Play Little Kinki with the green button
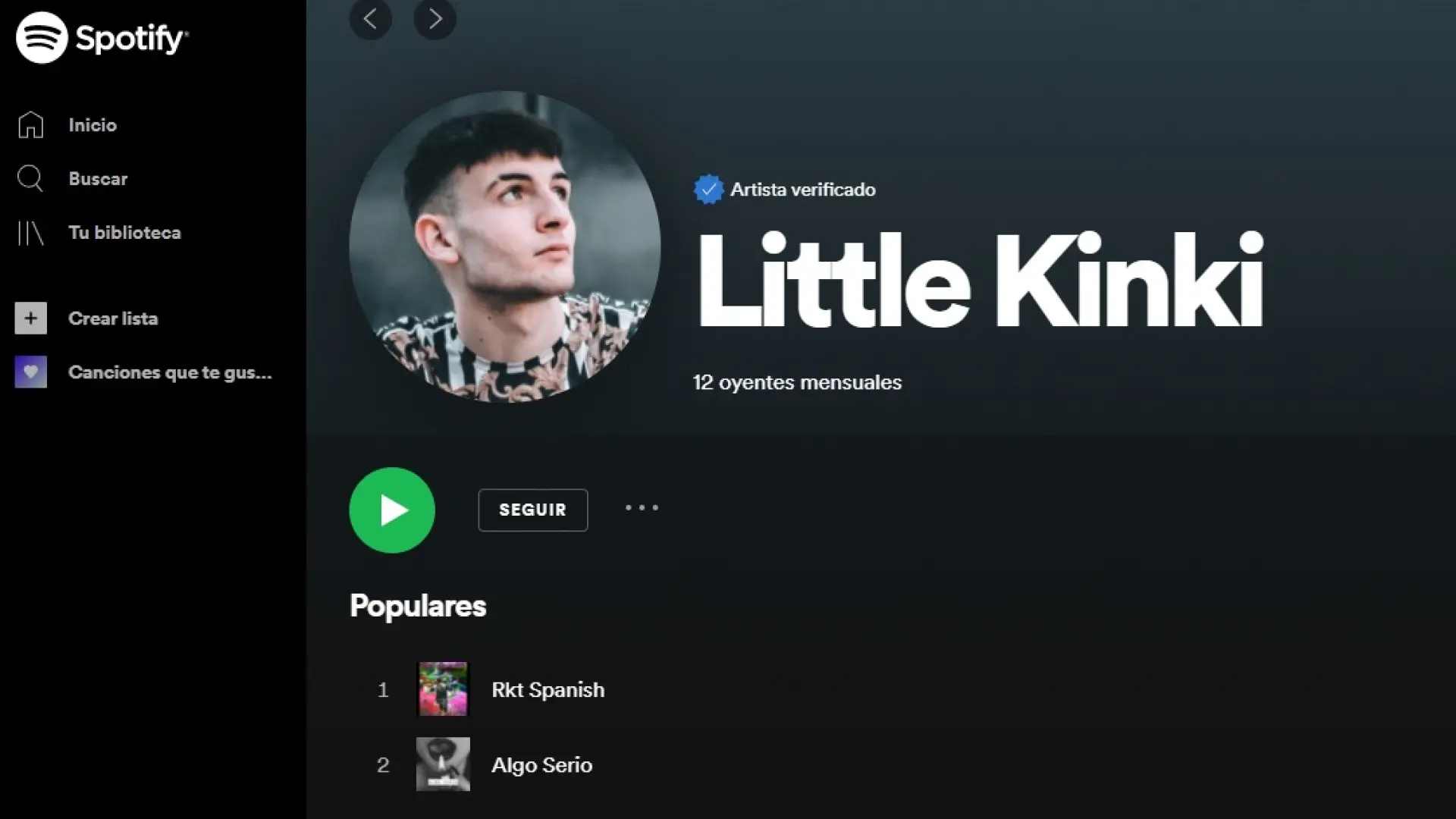The height and width of the screenshot is (819, 1456). coord(391,510)
